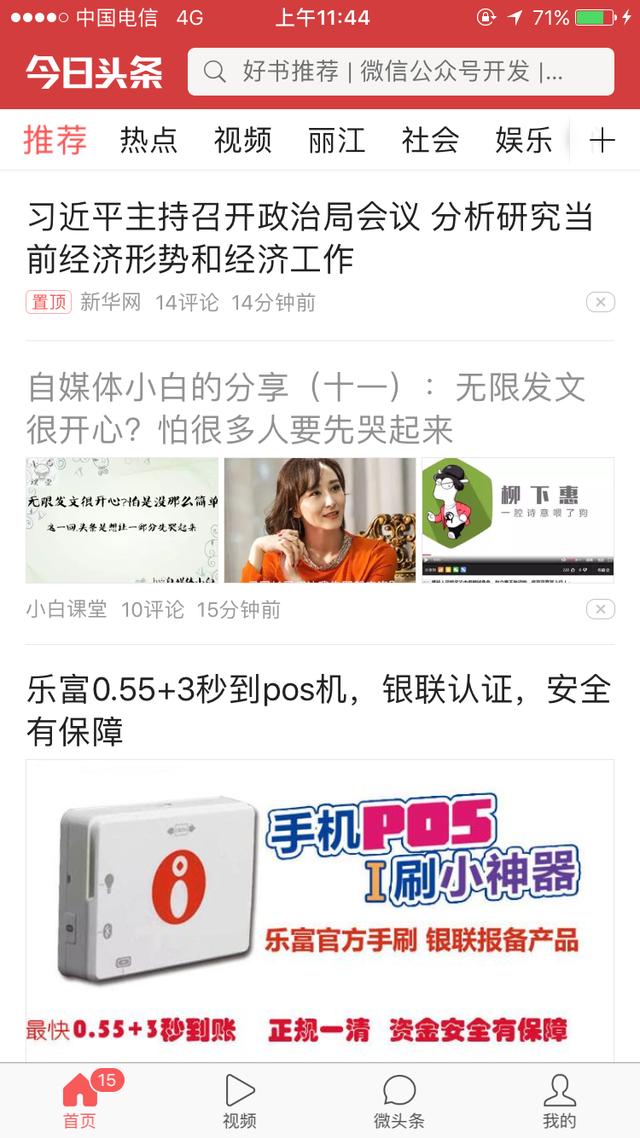Tap the plus icon to add channels
The height and width of the screenshot is (1138, 640).
[x=602, y=141]
